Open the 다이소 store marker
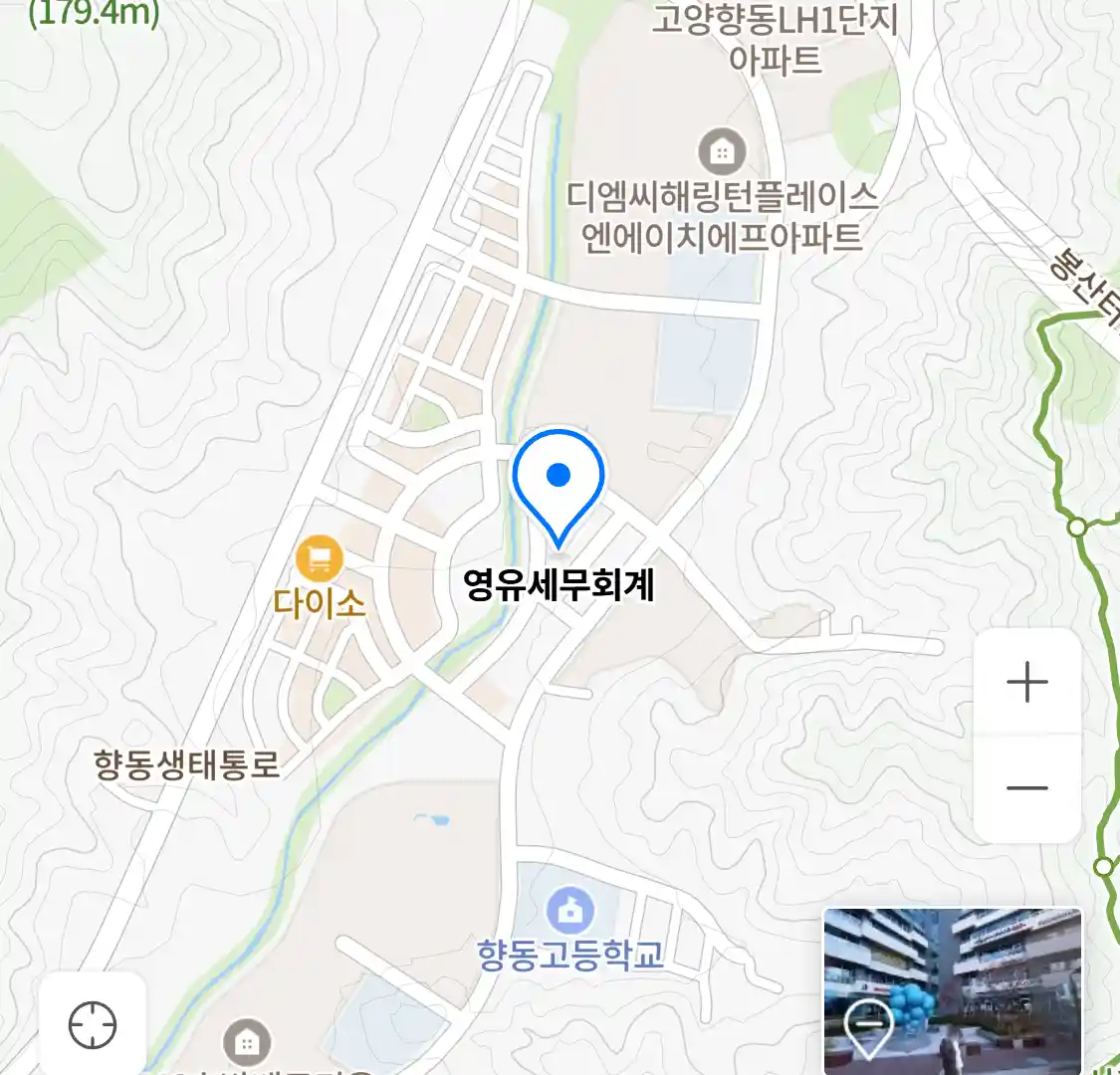1120x1075 pixels. [320, 559]
